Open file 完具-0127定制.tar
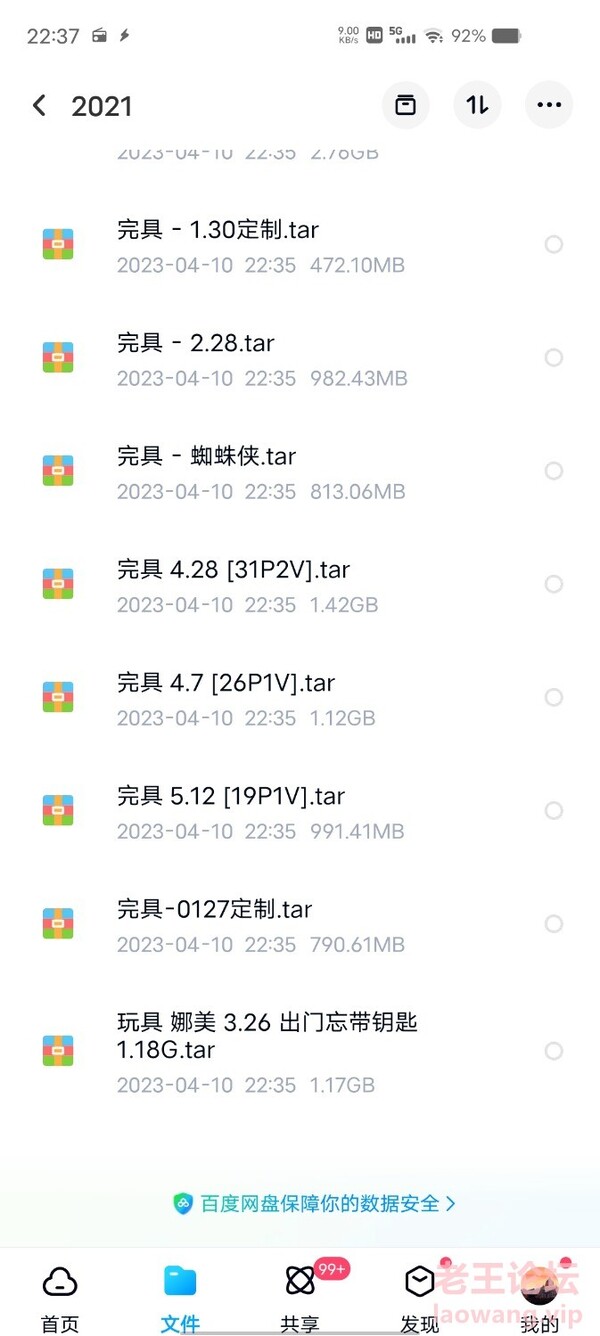The image size is (600, 1336). click(x=300, y=924)
